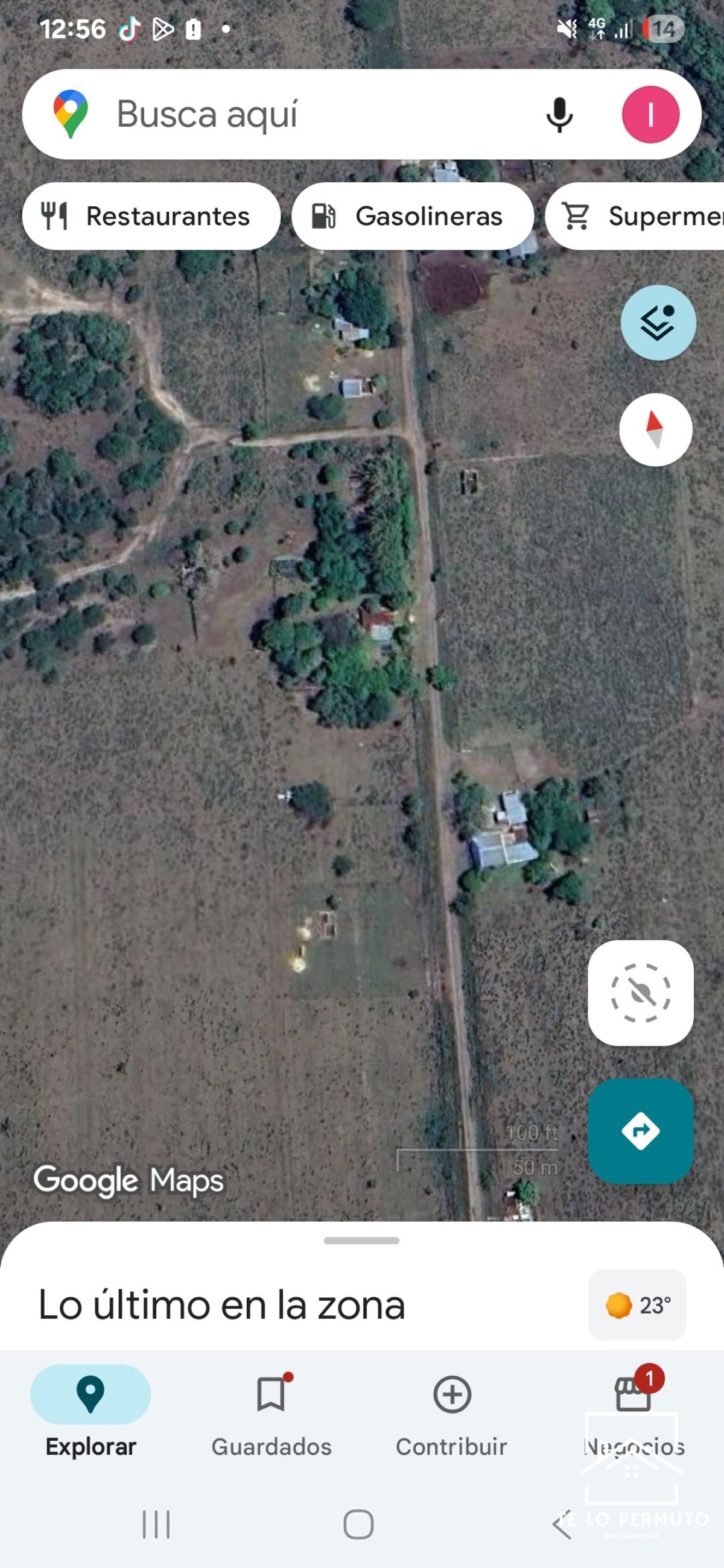Image resolution: width=724 pixels, height=1568 pixels.
Task: Show recent apps from the navigation bar
Action: pos(156,1524)
